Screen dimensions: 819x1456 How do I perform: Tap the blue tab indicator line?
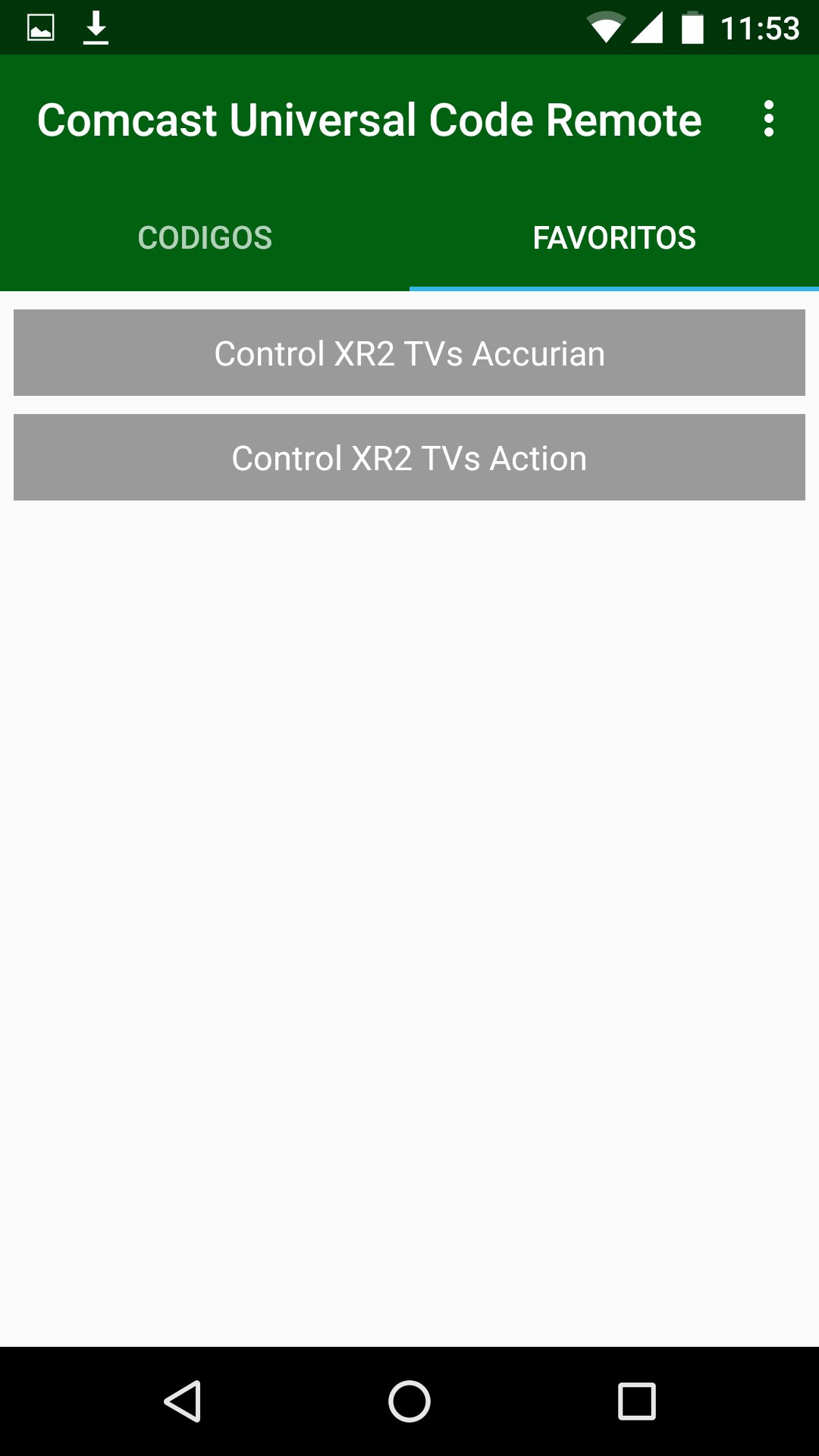click(x=614, y=287)
